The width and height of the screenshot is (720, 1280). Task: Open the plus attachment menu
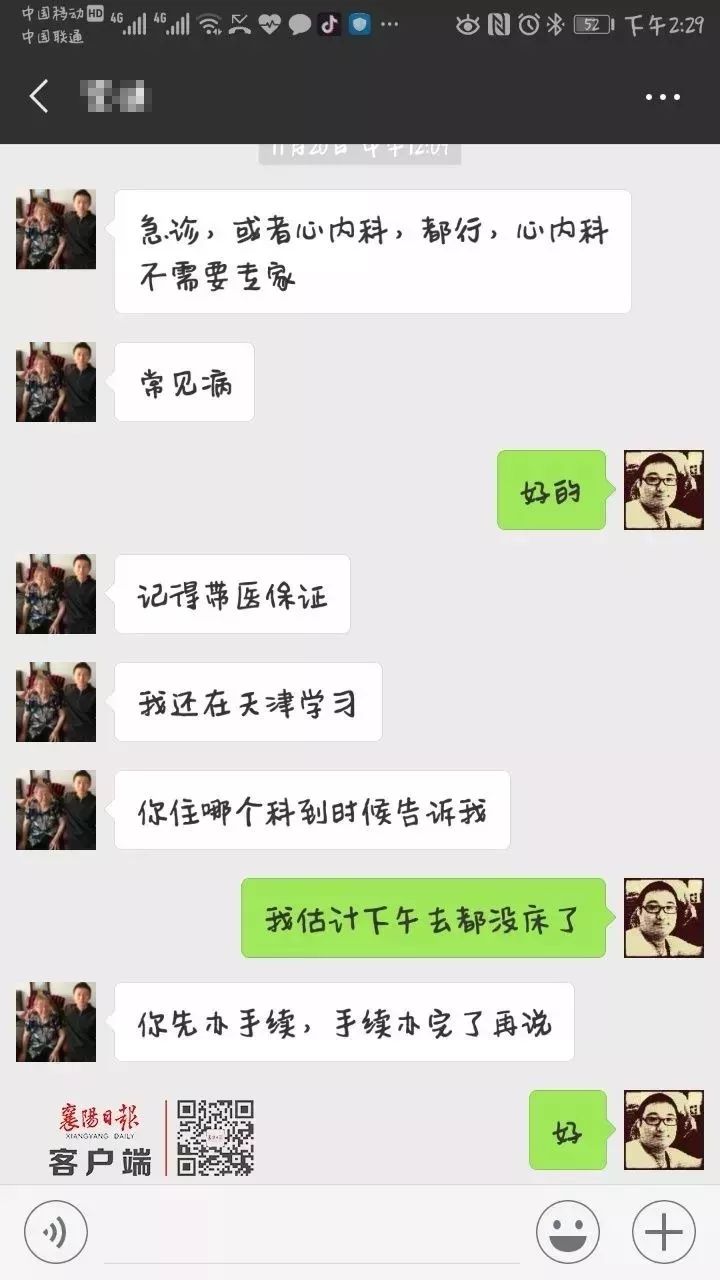click(663, 1231)
